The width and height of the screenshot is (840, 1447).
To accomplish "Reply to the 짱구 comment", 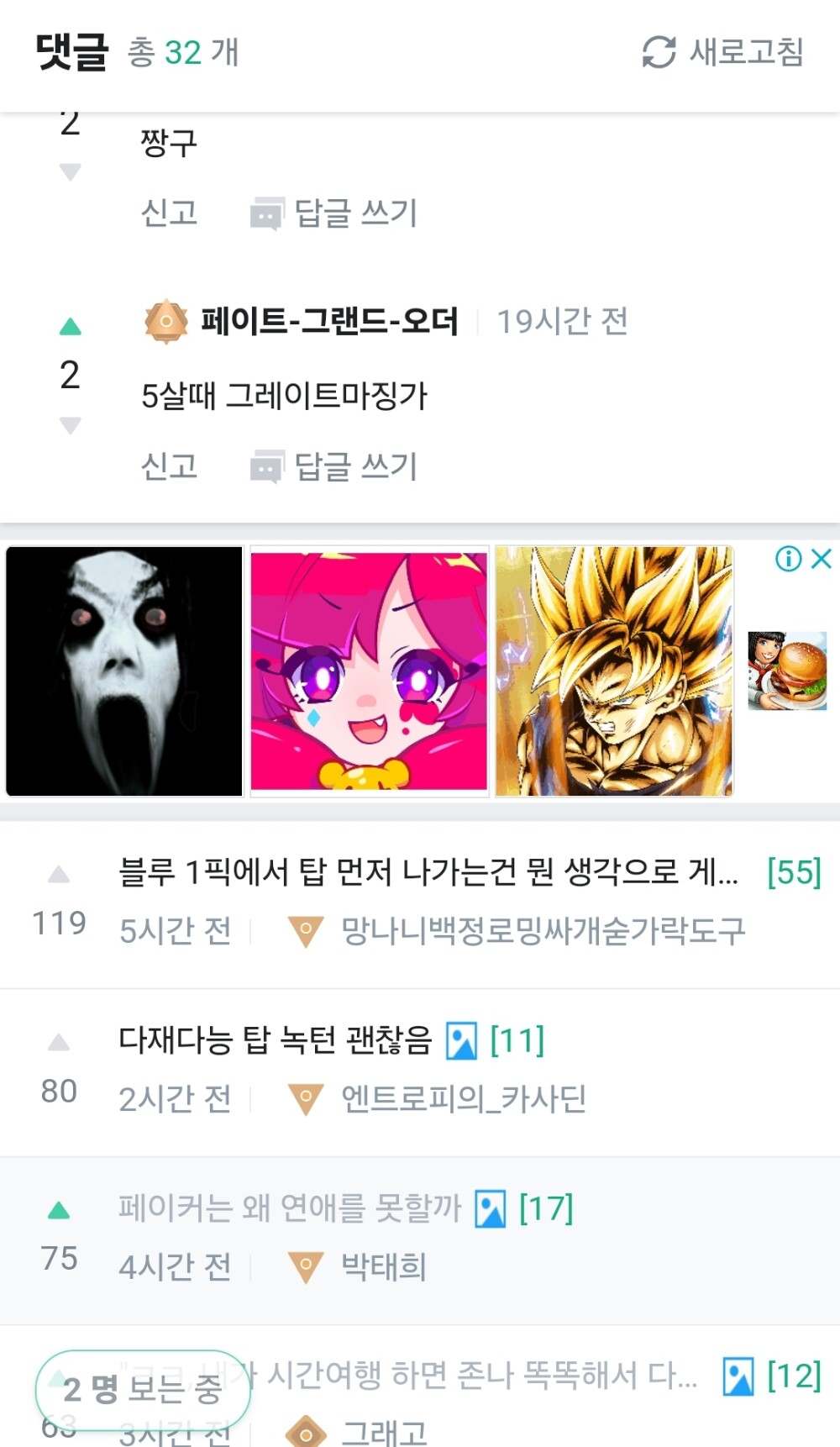I will [x=334, y=213].
